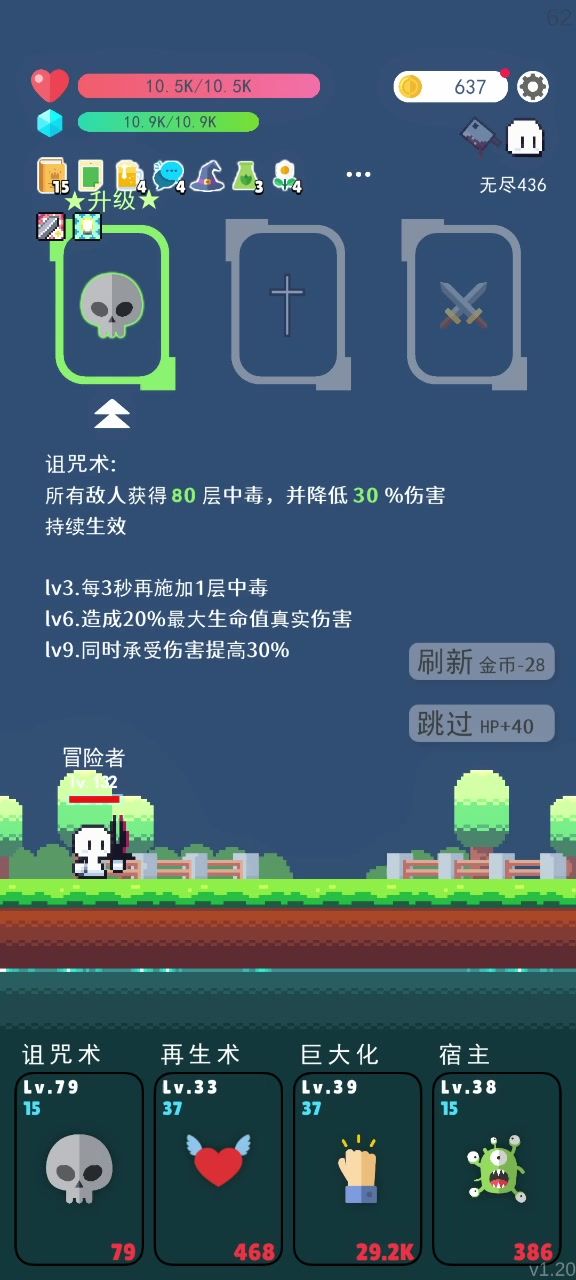Tap 跳过 to skip for HP+40
The width and height of the screenshot is (576, 1280).
pyautogui.click(x=481, y=724)
